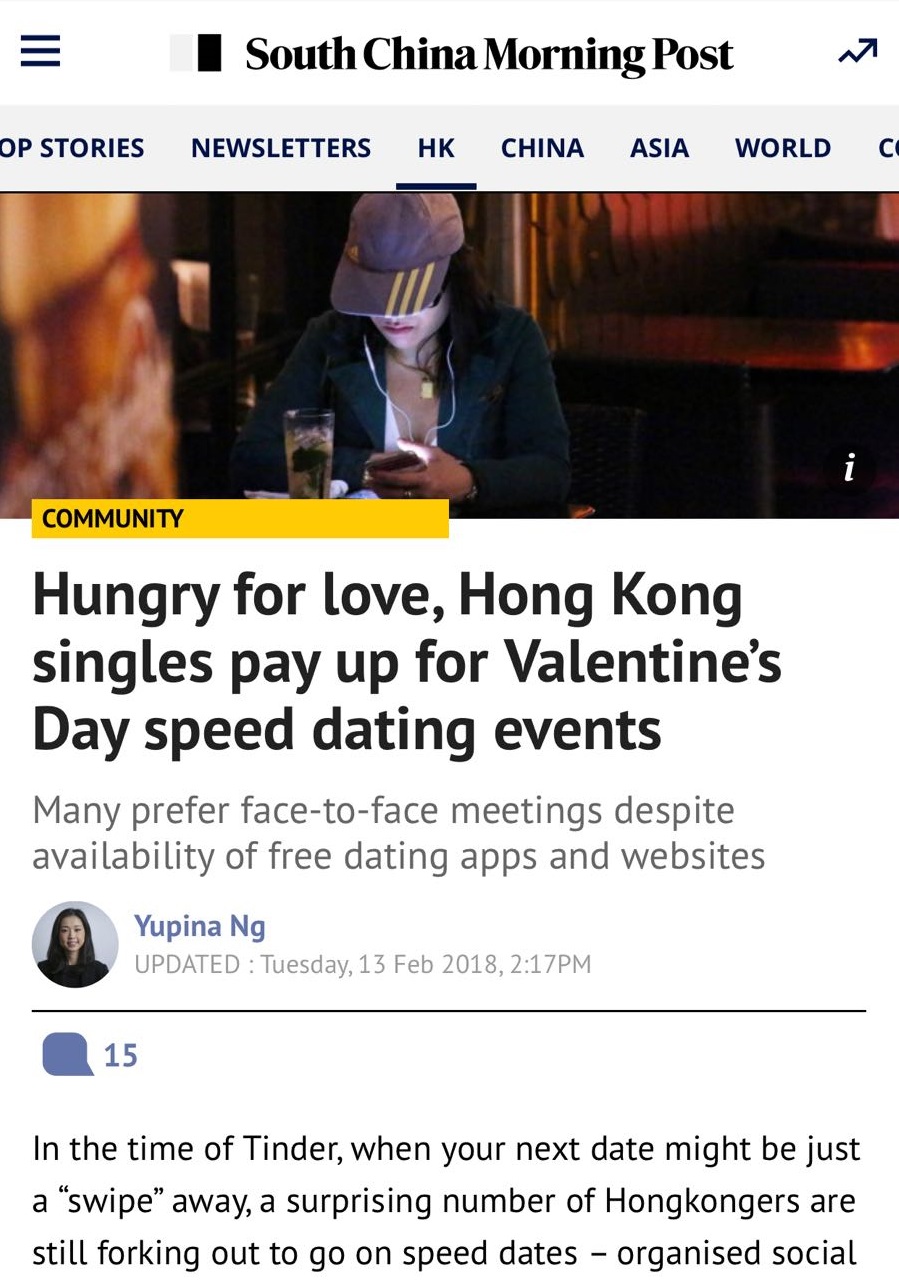
Task: Show photo caption info icon
Action: tap(849, 467)
